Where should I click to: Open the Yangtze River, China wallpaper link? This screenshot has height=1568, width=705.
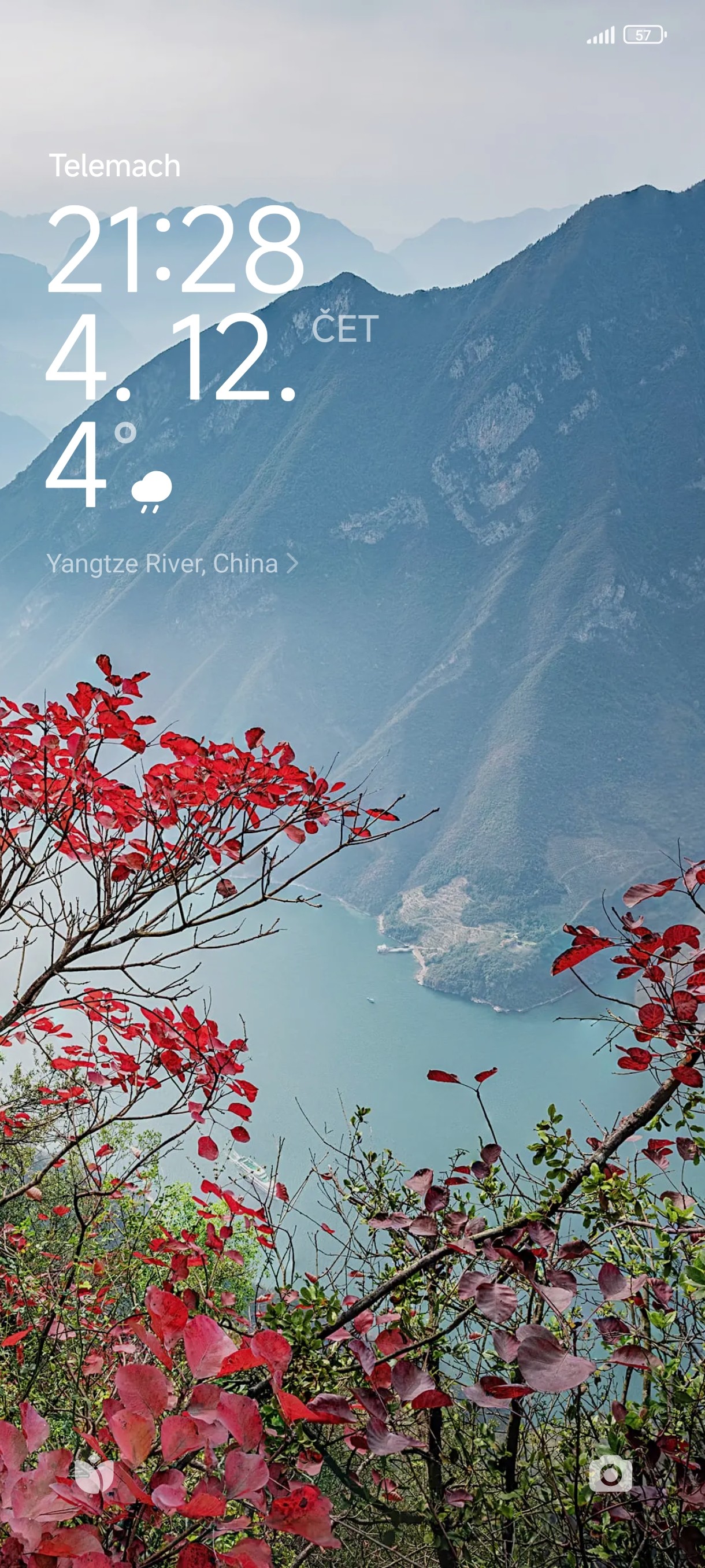pyautogui.click(x=172, y=564)
